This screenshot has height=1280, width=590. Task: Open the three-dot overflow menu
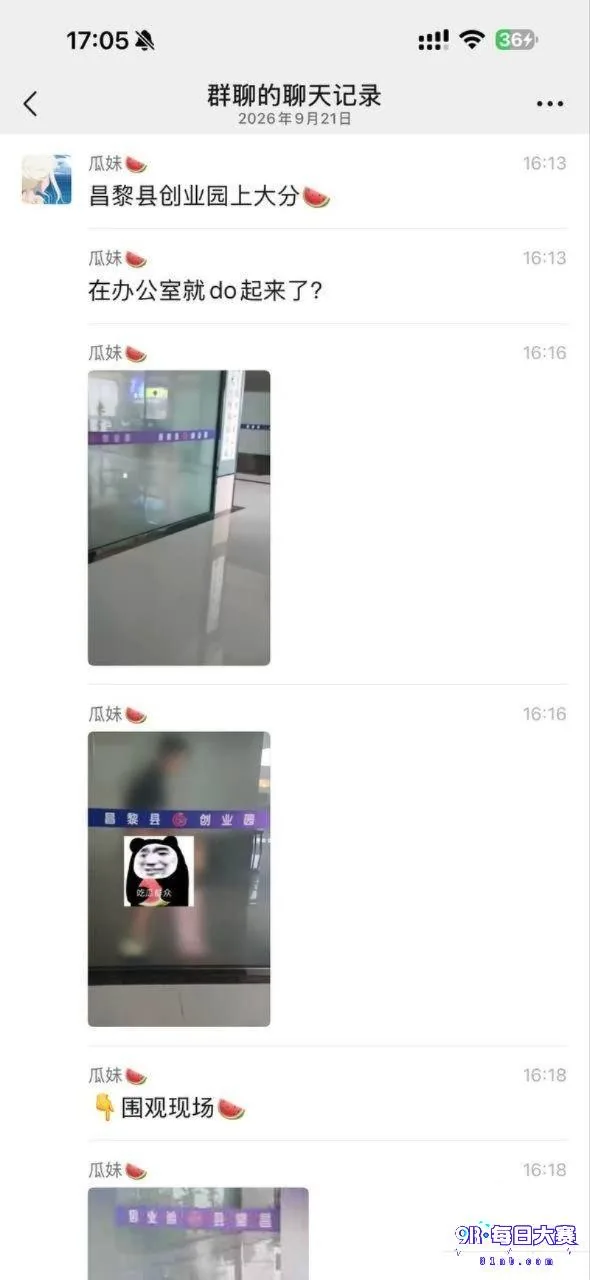pos(550,104)
